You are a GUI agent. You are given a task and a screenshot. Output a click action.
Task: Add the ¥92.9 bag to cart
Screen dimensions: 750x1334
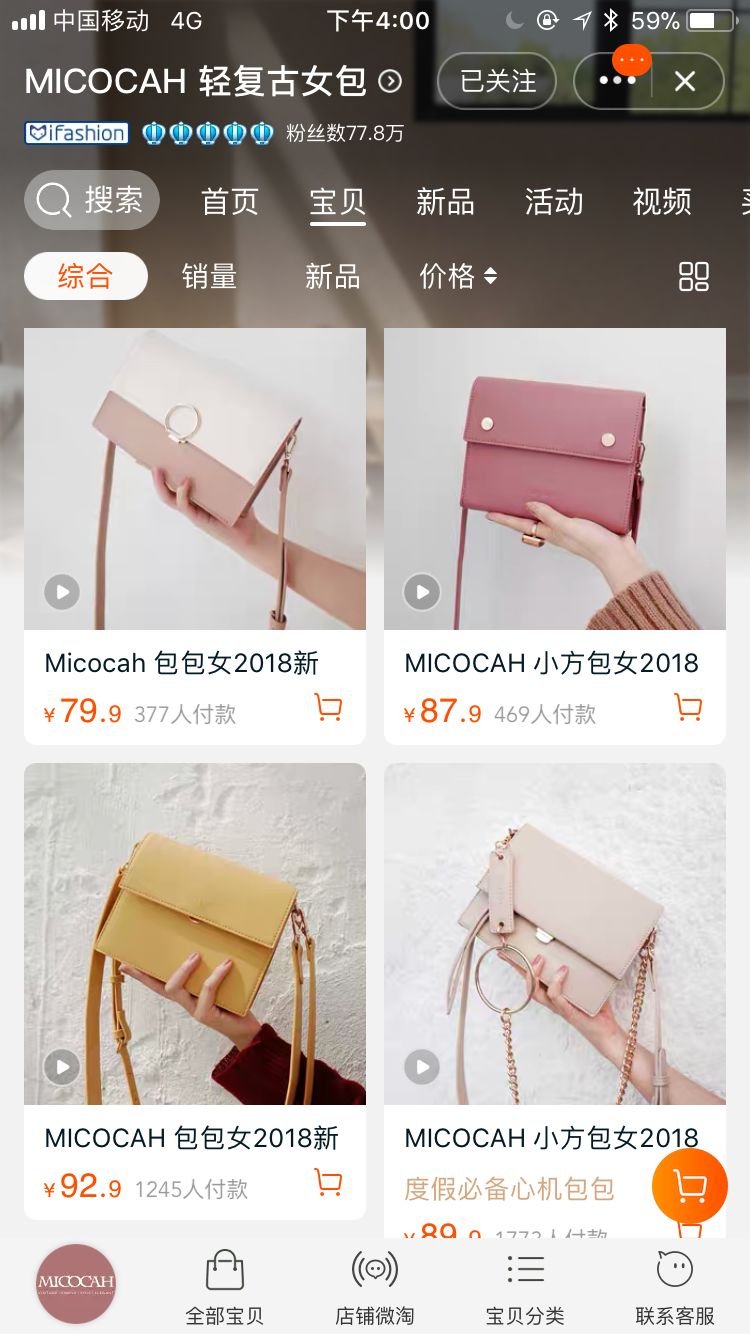328,1183
